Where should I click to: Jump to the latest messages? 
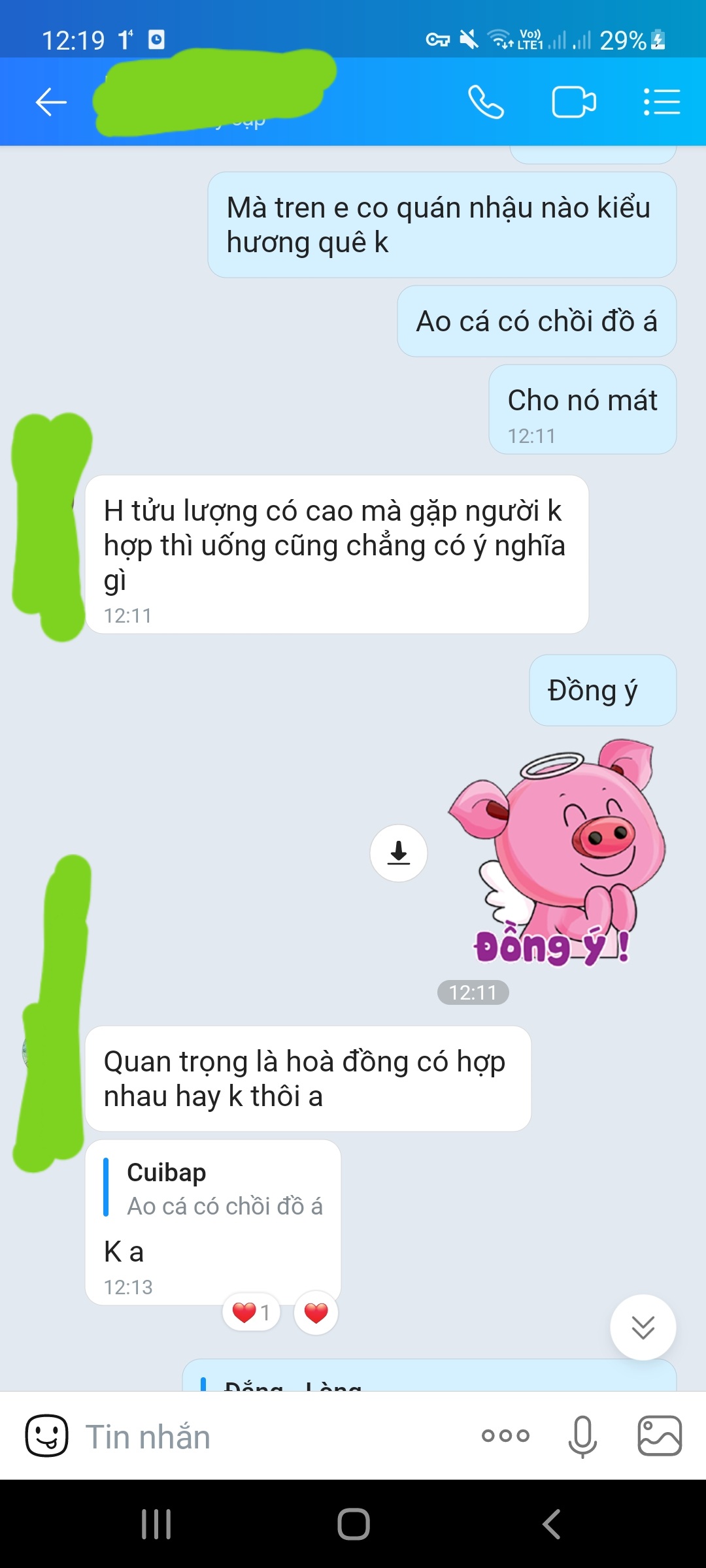pos(643,1327)
